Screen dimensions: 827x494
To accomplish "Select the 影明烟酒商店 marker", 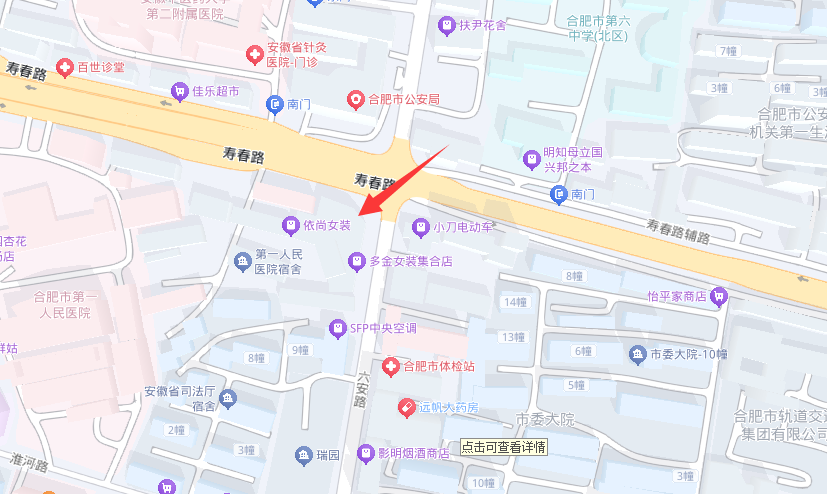I will click(366, 453).
